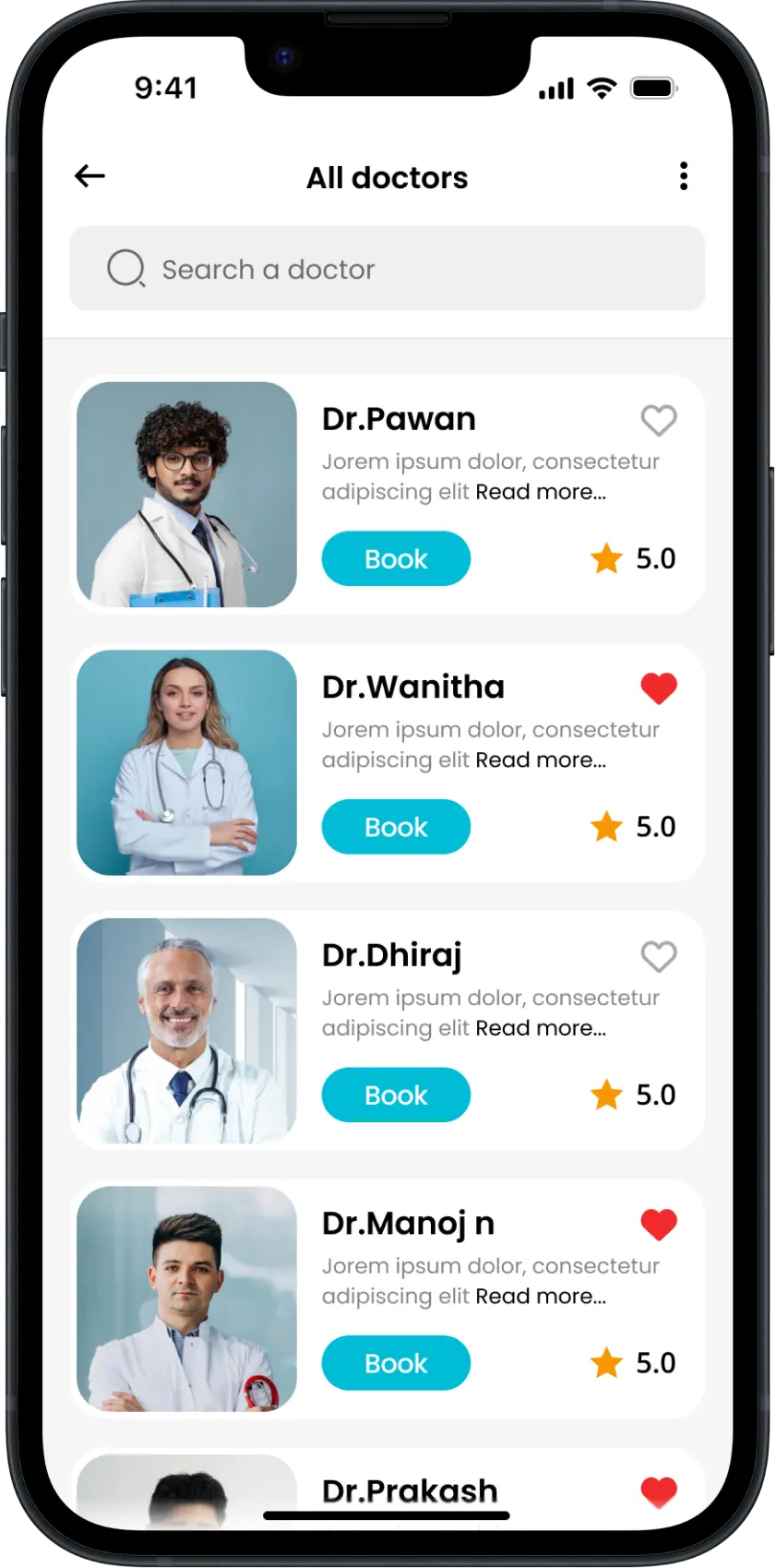Book an appointment with Dr.Wanitha

pos(396,827)
